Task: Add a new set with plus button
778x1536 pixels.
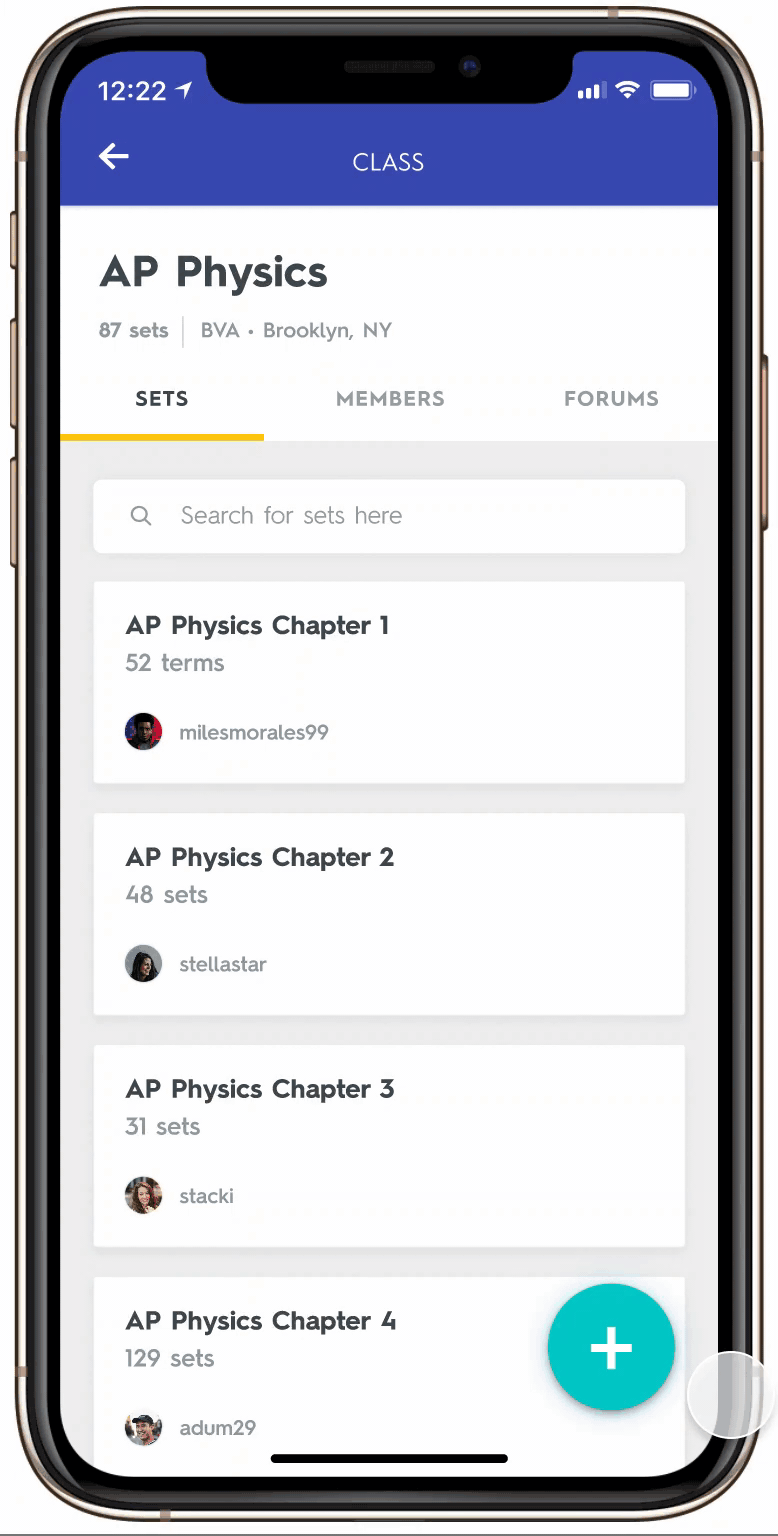Action: (x=611, y=1347)
